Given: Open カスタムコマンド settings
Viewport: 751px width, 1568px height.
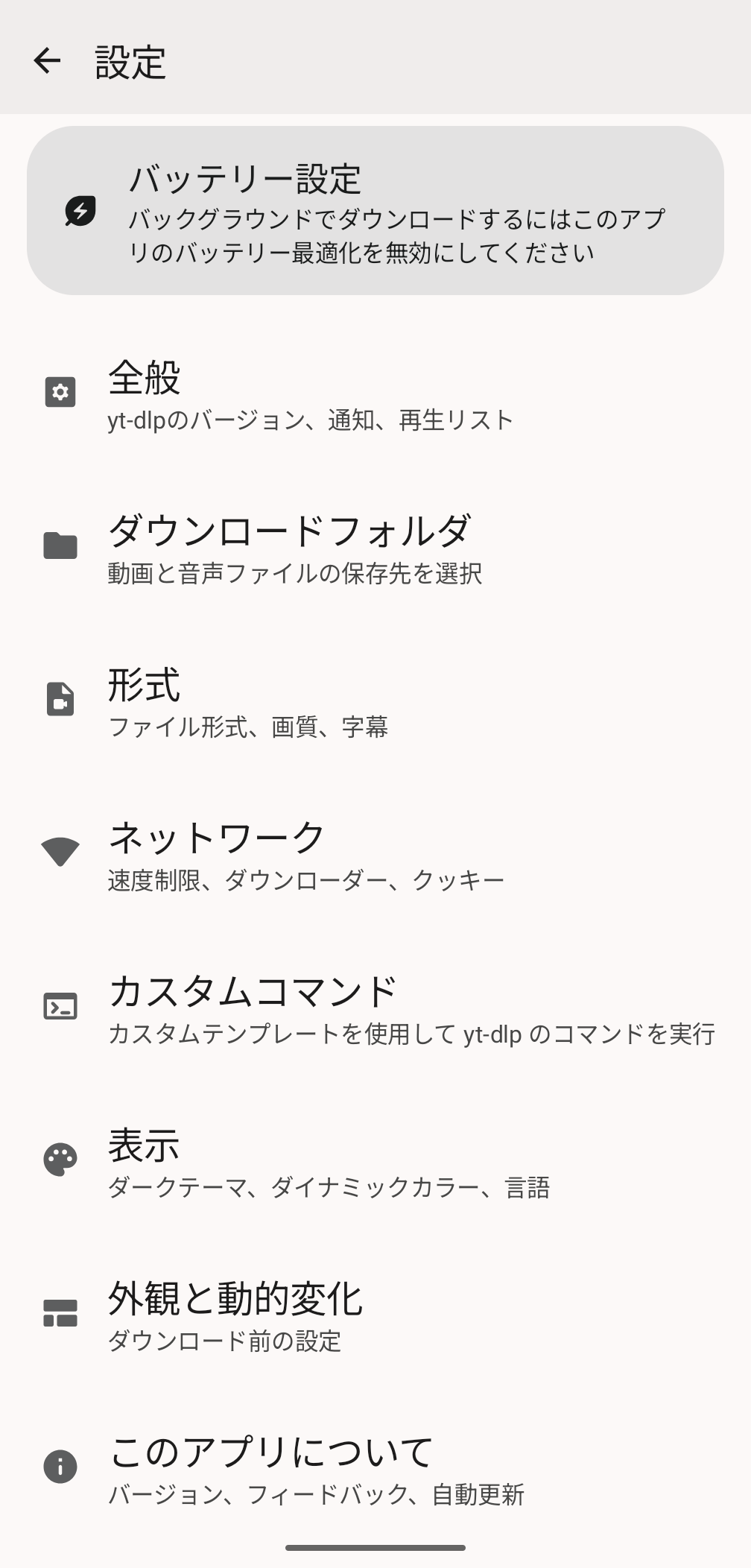Looking at the screenshot, I should coord(375,1008).
